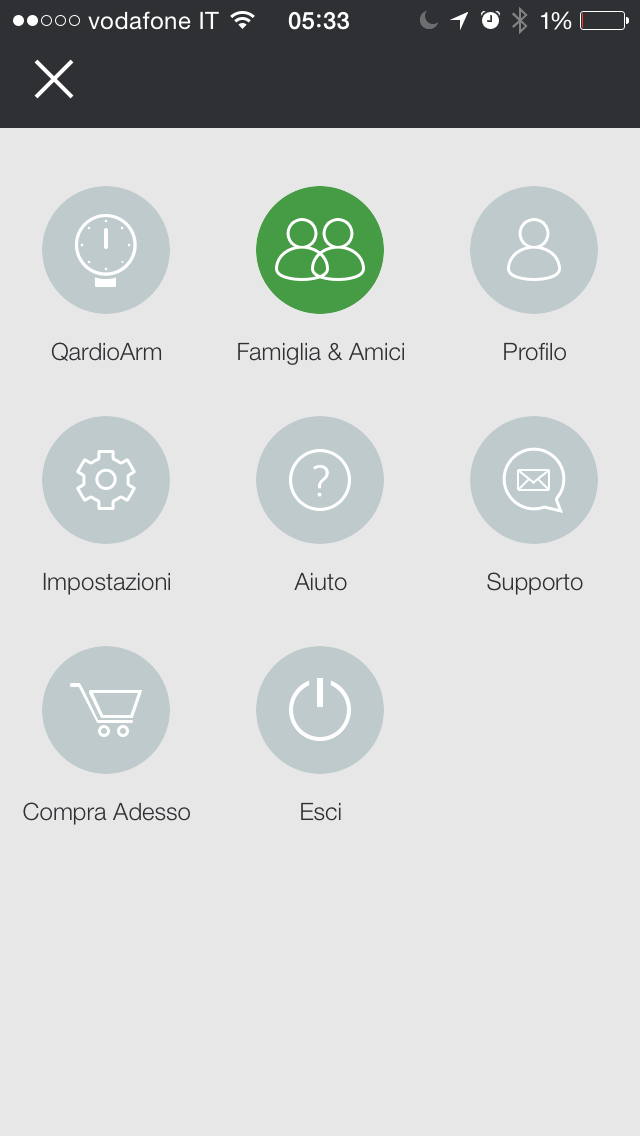Open Impostazioni settings

106,480
